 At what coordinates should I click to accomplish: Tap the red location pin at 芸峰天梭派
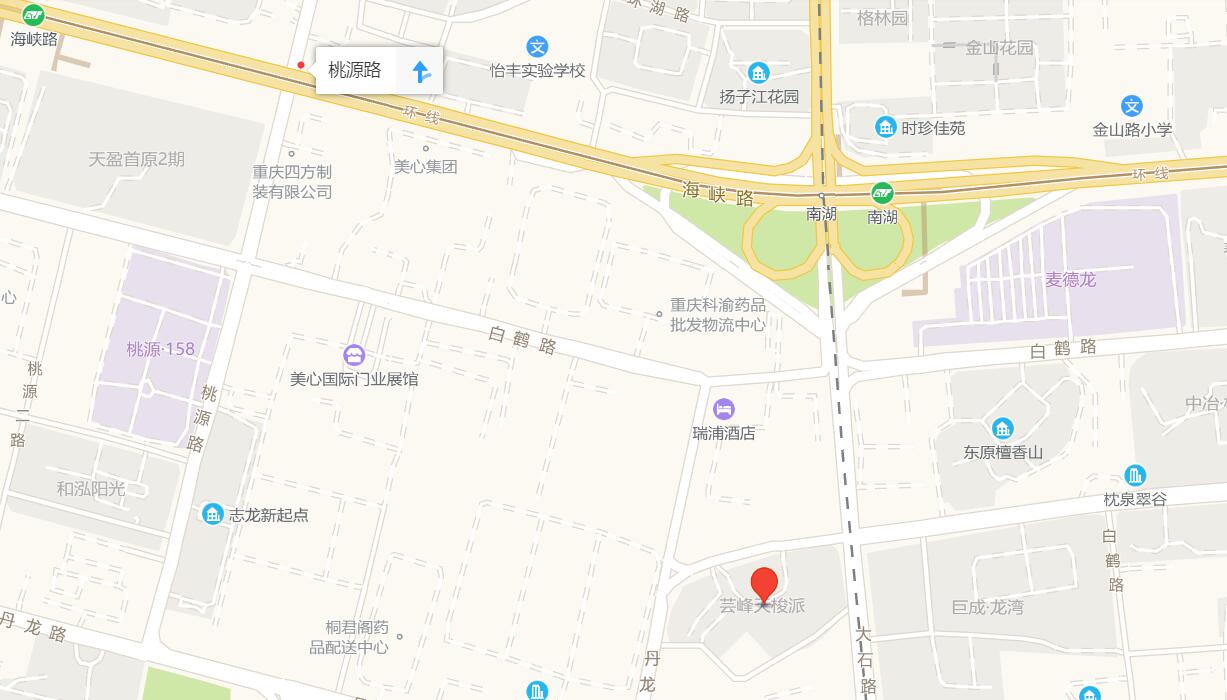point(765,585)
